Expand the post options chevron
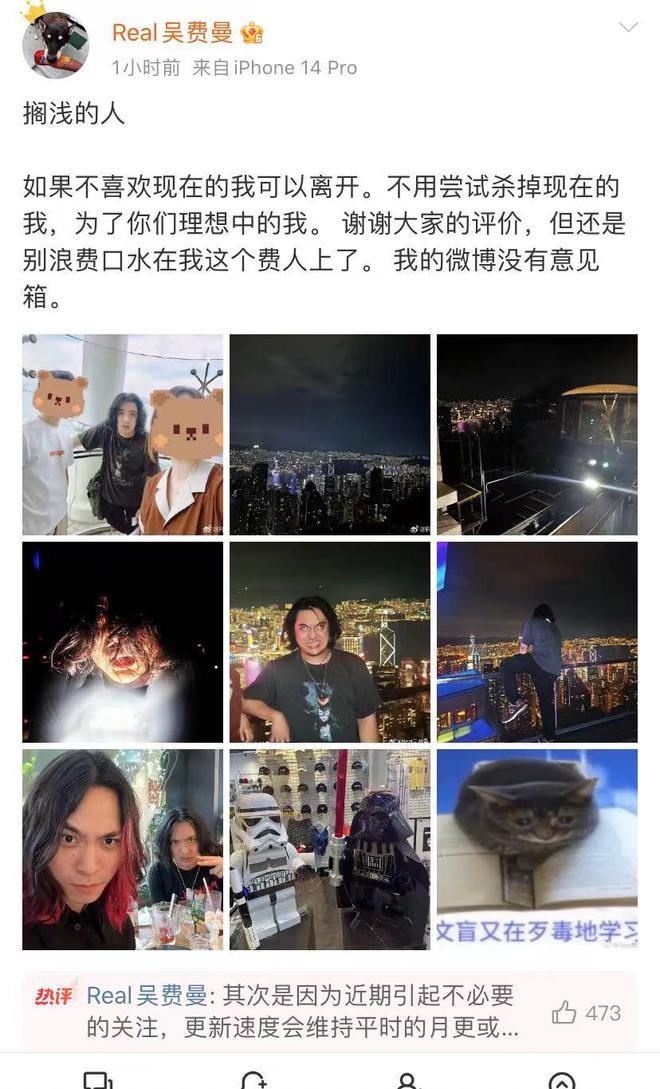Image resolution: width=660 pixels, height=1089 pixels. pyautogui.click(x=628, y=28)
